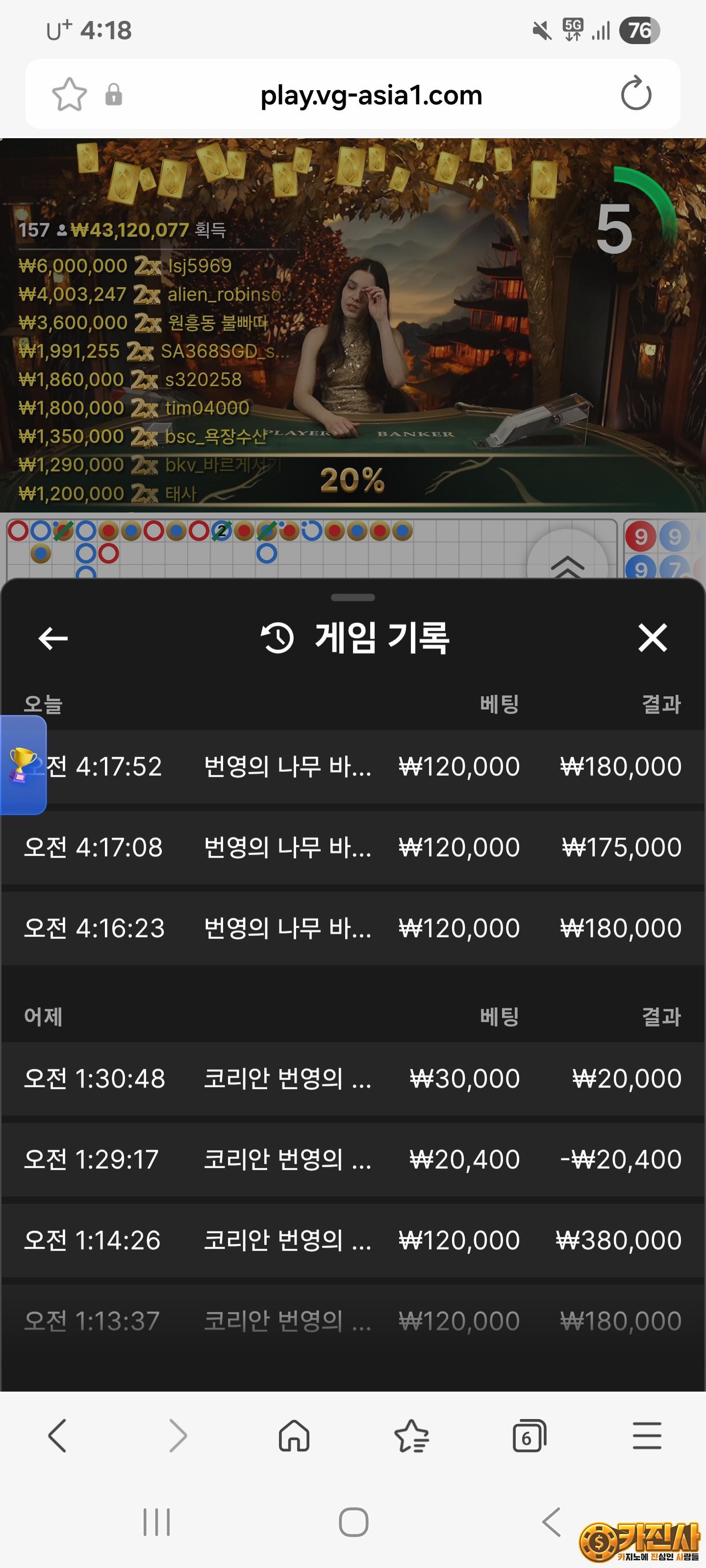Open the 오전 1:29:17 game record
706x1568 pixels.
[x=353, y=1159]
